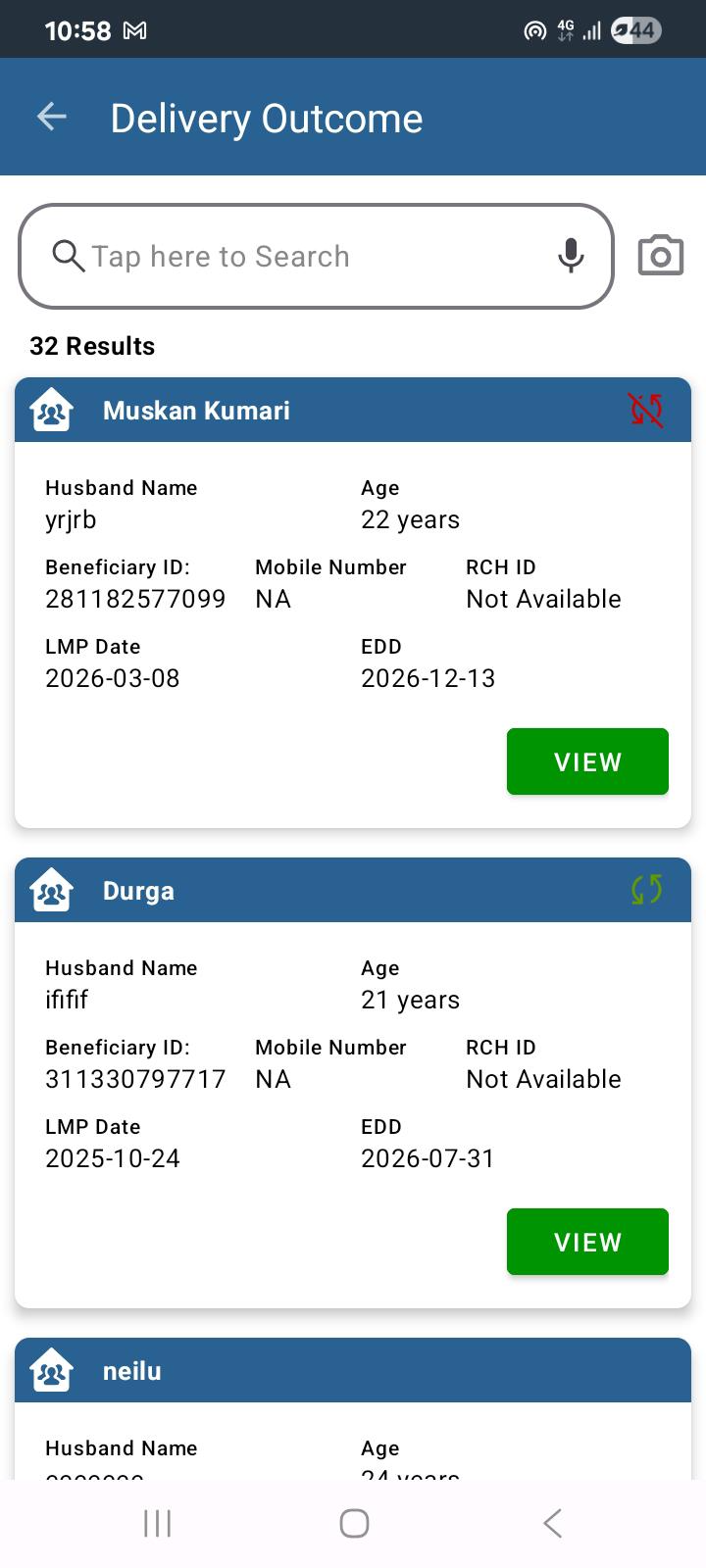The height and width of the screenshot is (1568, 706).
Task: Open recent apps from the navigation bar
Action: [x=157, y=1523]
